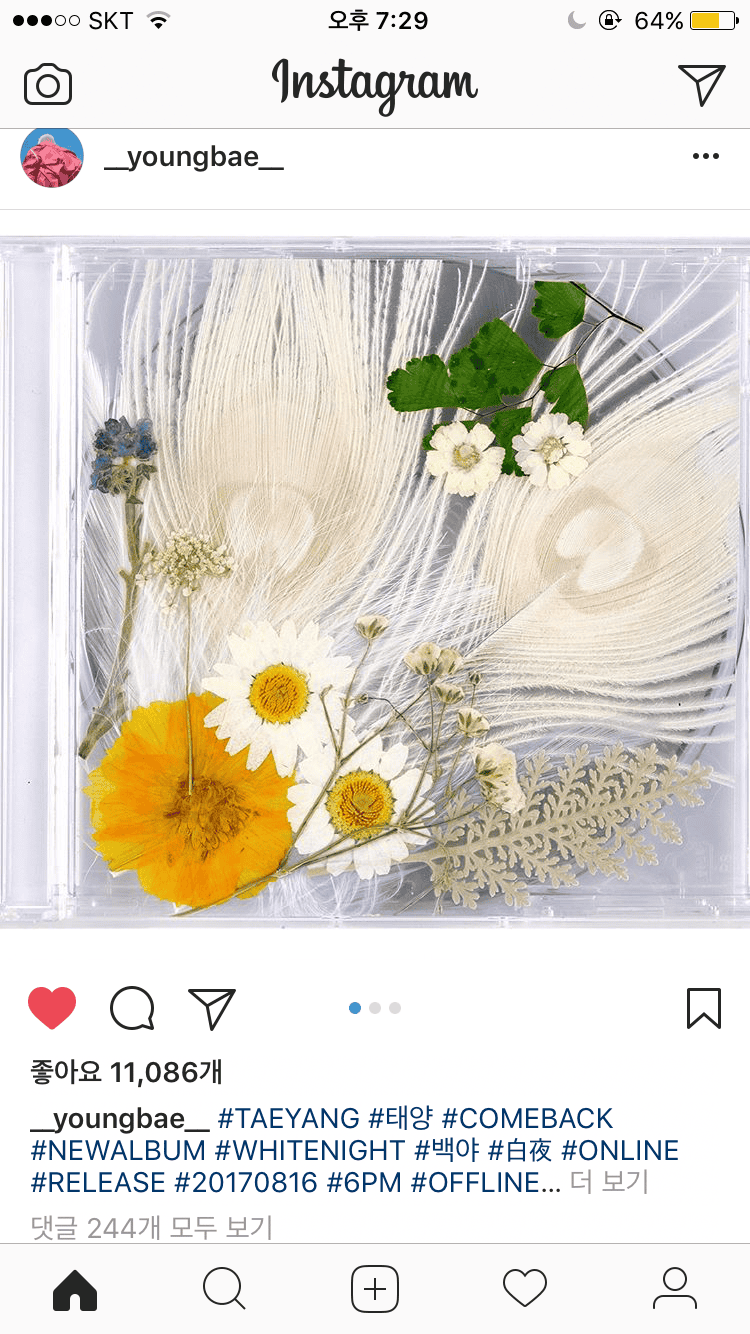This screenshot has width=750, height=1334.
Task: Open the Activity heart tab
Action: tap(525, 1289)
